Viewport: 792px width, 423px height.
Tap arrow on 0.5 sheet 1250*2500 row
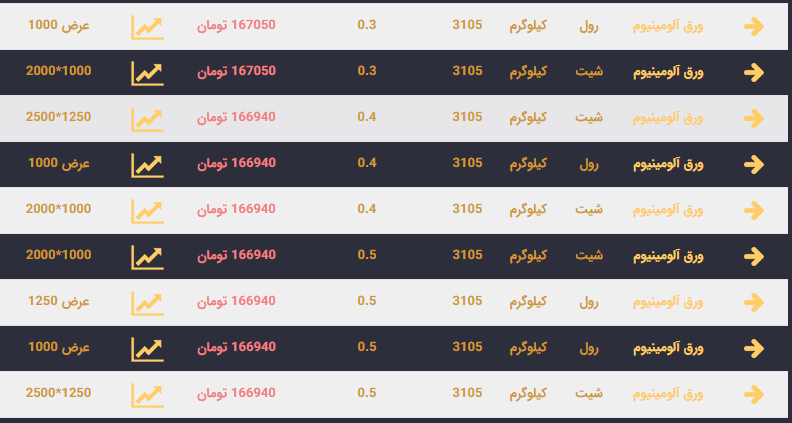tap(754, 394)
